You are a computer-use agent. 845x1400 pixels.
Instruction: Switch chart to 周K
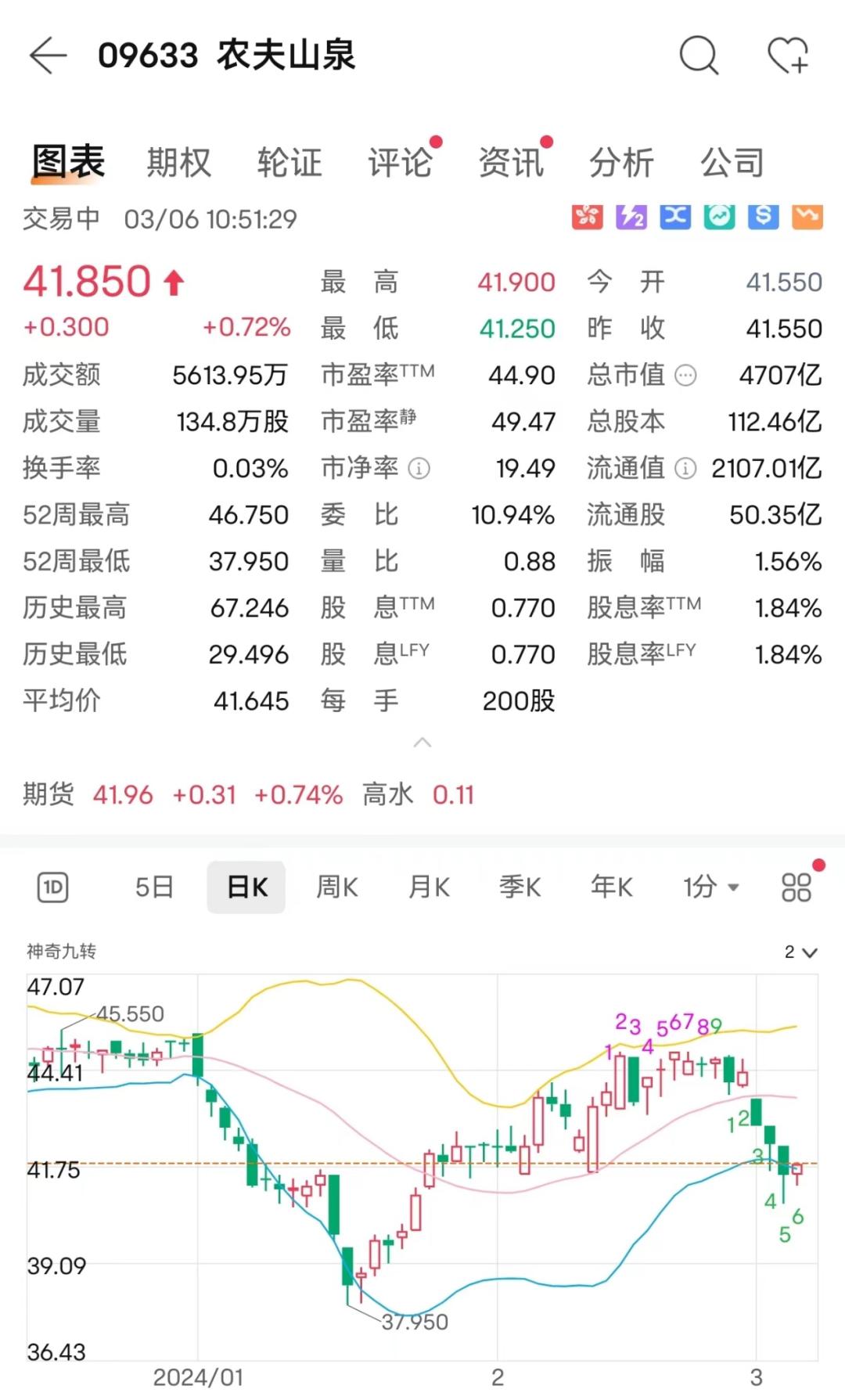(x=337, y=887)
